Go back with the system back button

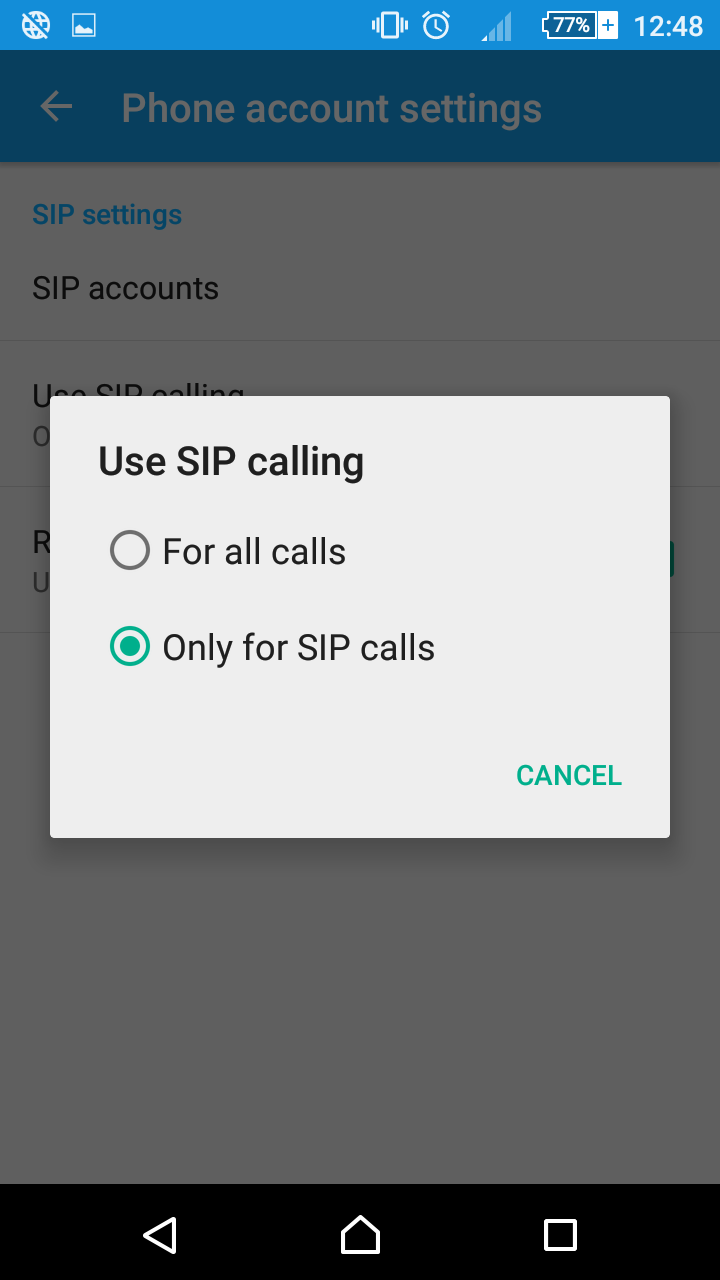(160, 1235)
